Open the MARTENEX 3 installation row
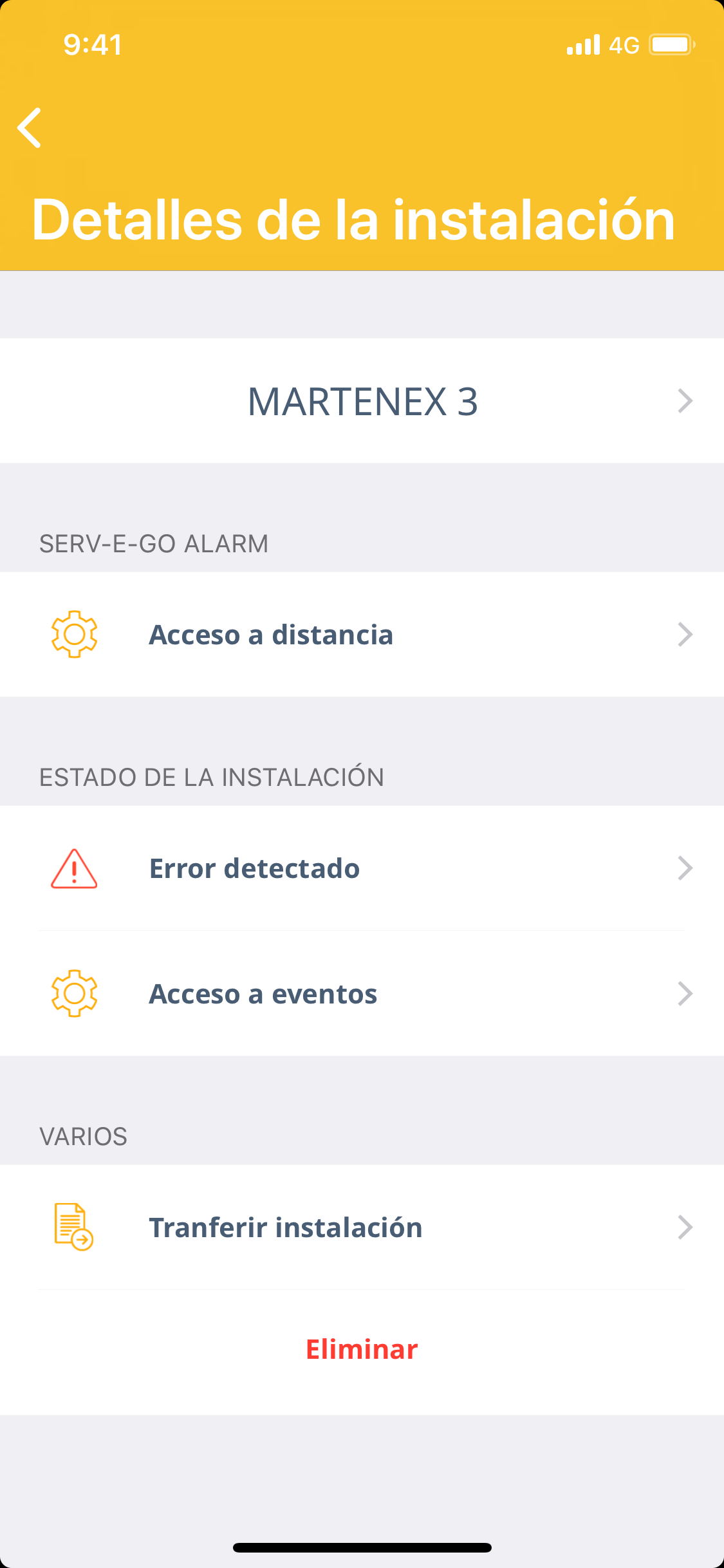Screen dimensions: 724x1568 click(362, 401)
